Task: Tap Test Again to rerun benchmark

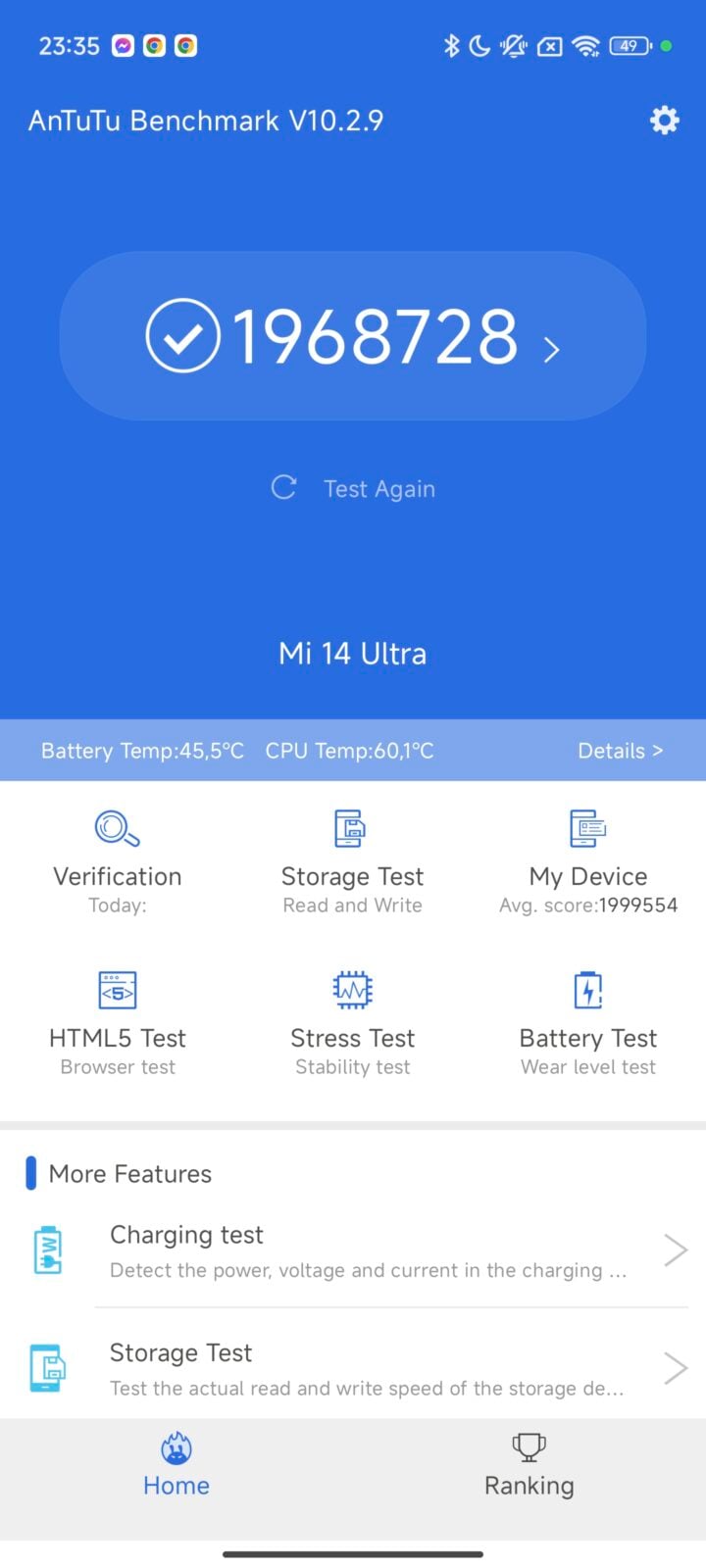Action: click(353, 488)
